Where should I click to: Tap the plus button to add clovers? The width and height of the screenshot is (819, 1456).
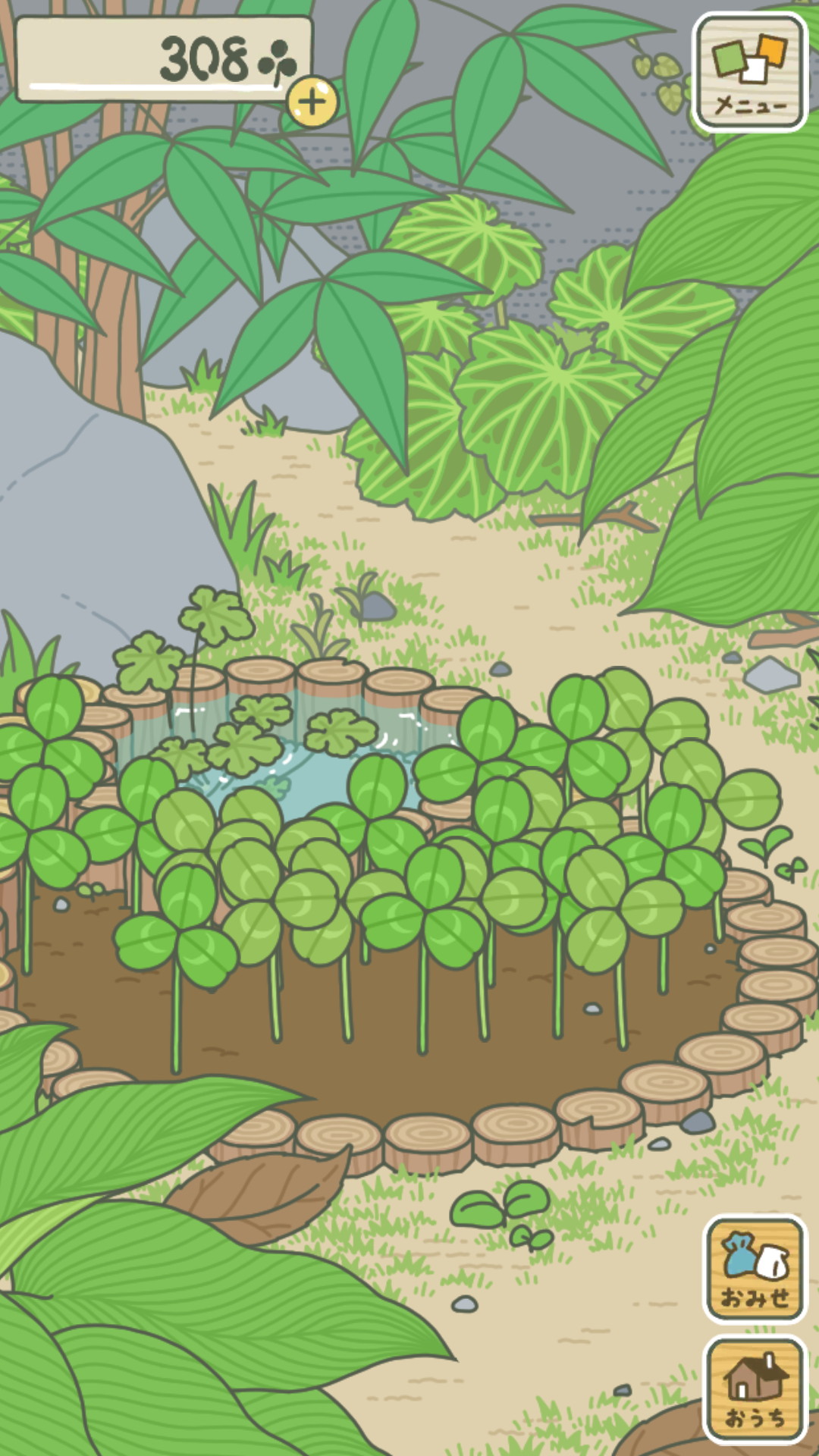pos(312,101)
